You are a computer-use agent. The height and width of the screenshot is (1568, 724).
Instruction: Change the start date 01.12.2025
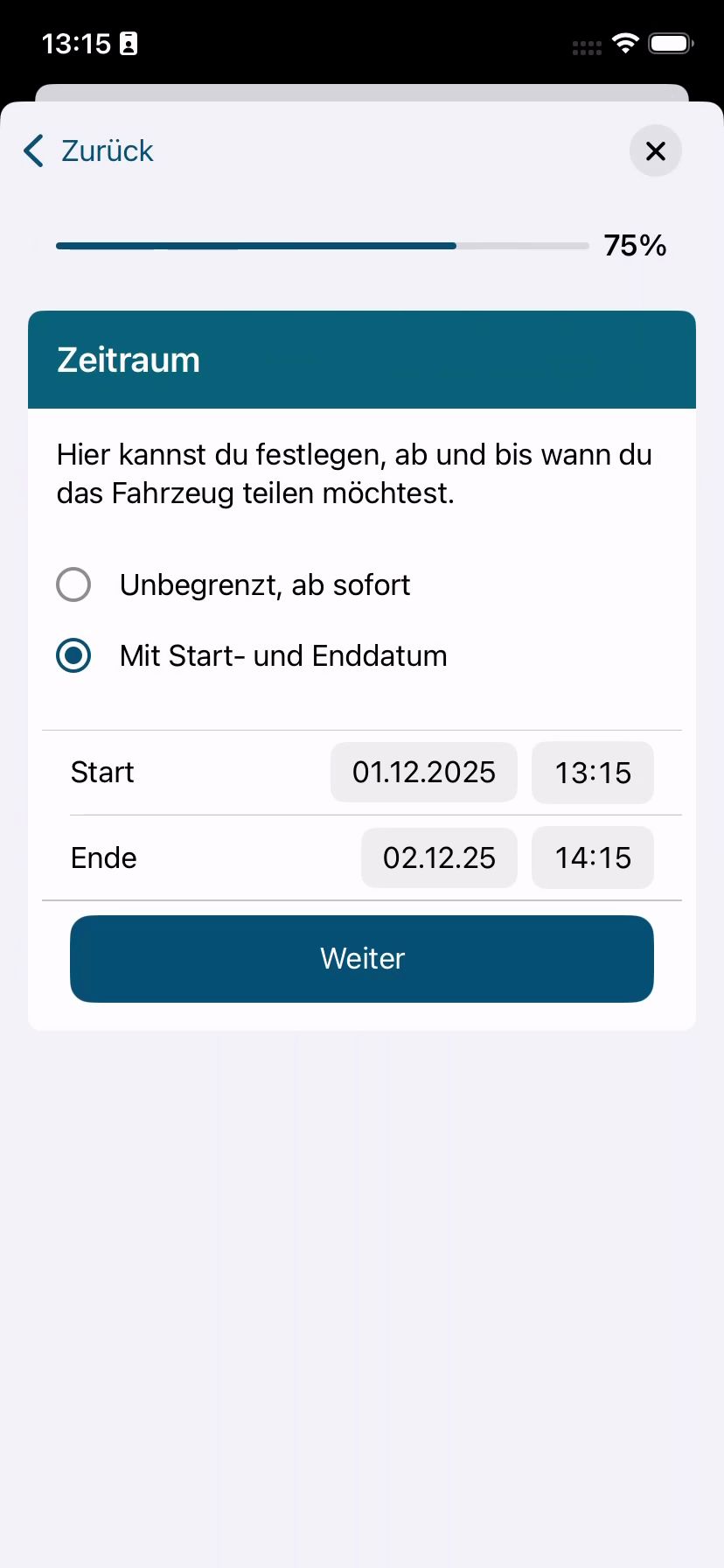(423, 772)
